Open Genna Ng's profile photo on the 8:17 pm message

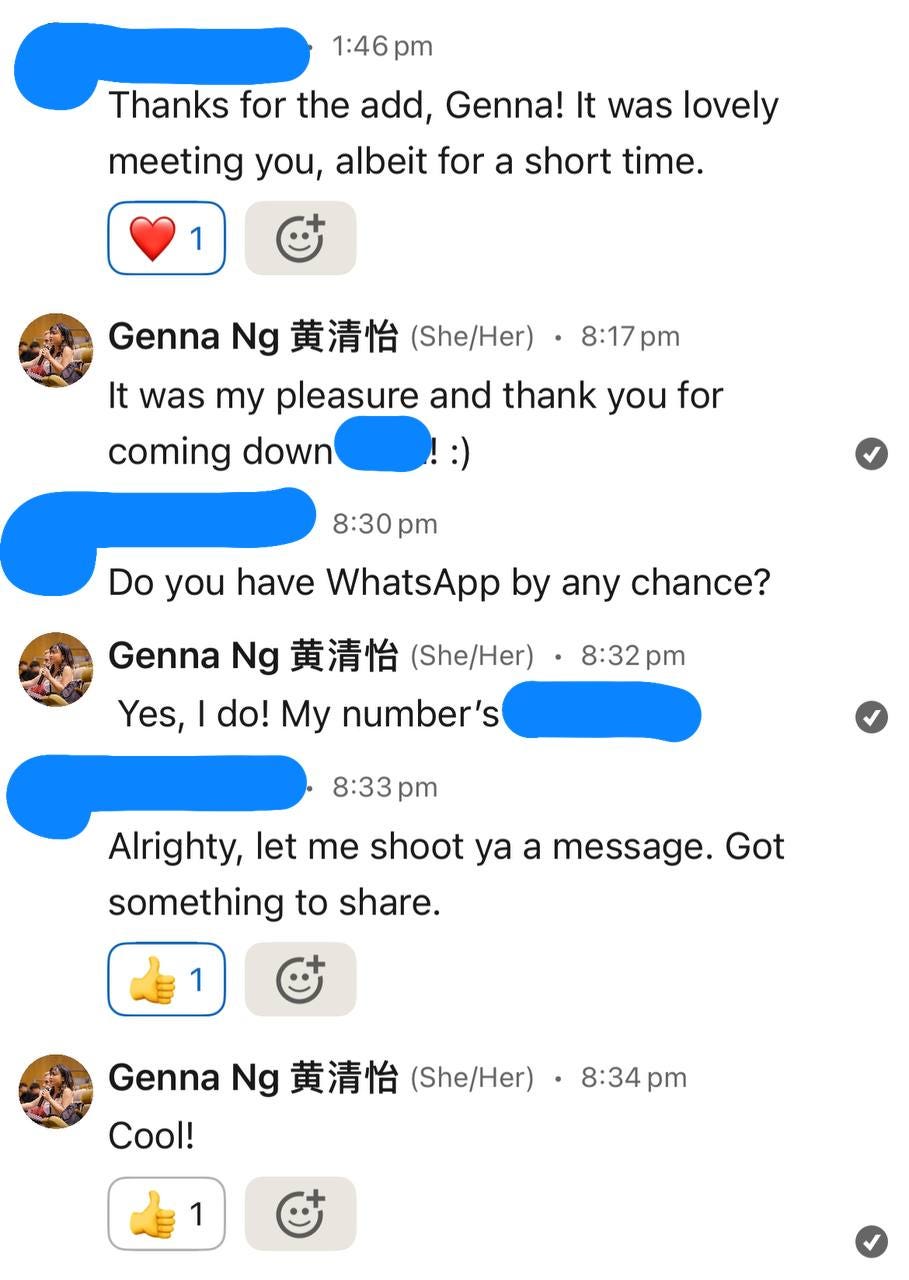pos(56,350)
